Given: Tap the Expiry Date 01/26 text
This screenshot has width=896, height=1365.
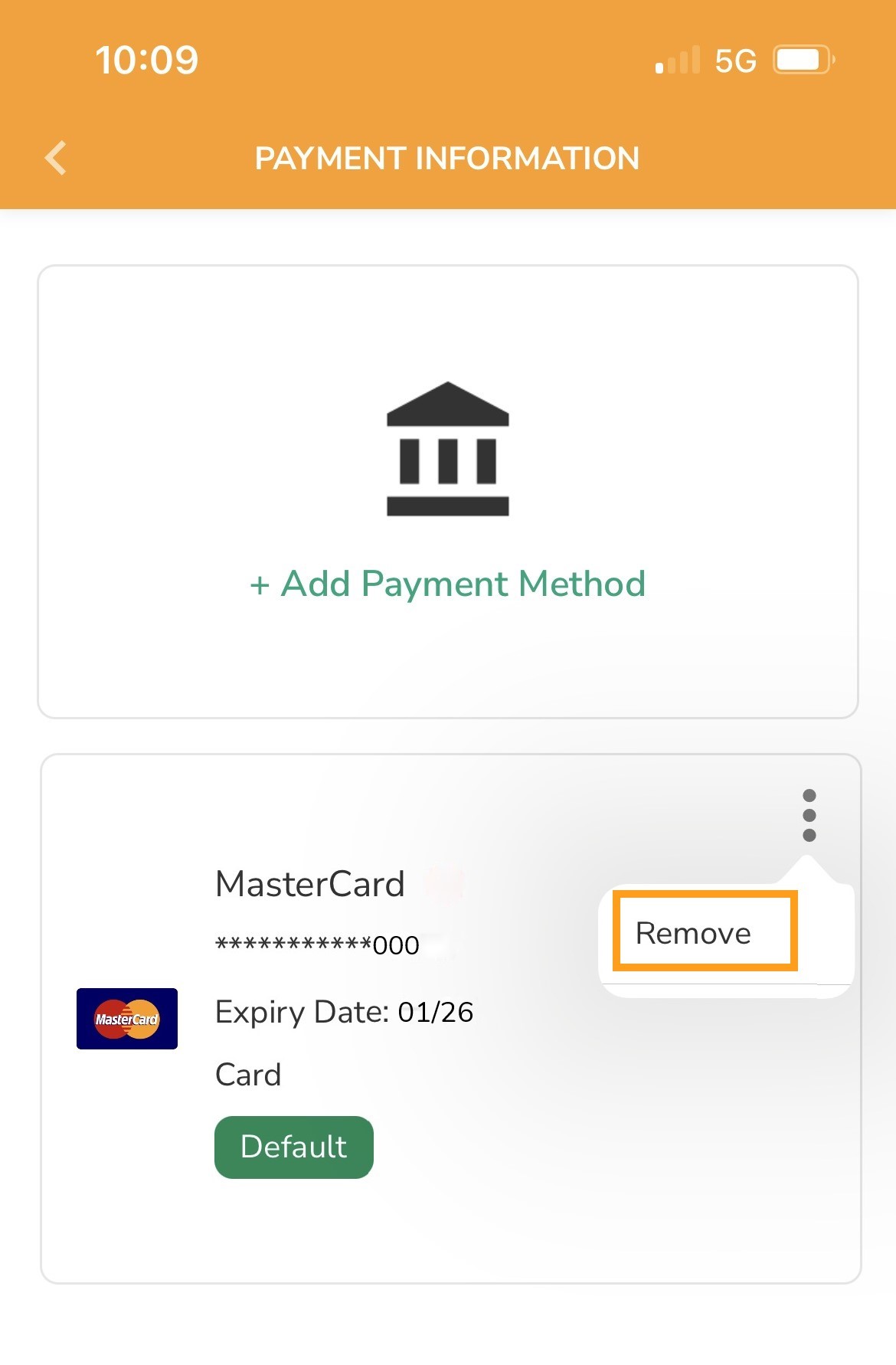Looking at the screenshot, I should [344, 1011].
